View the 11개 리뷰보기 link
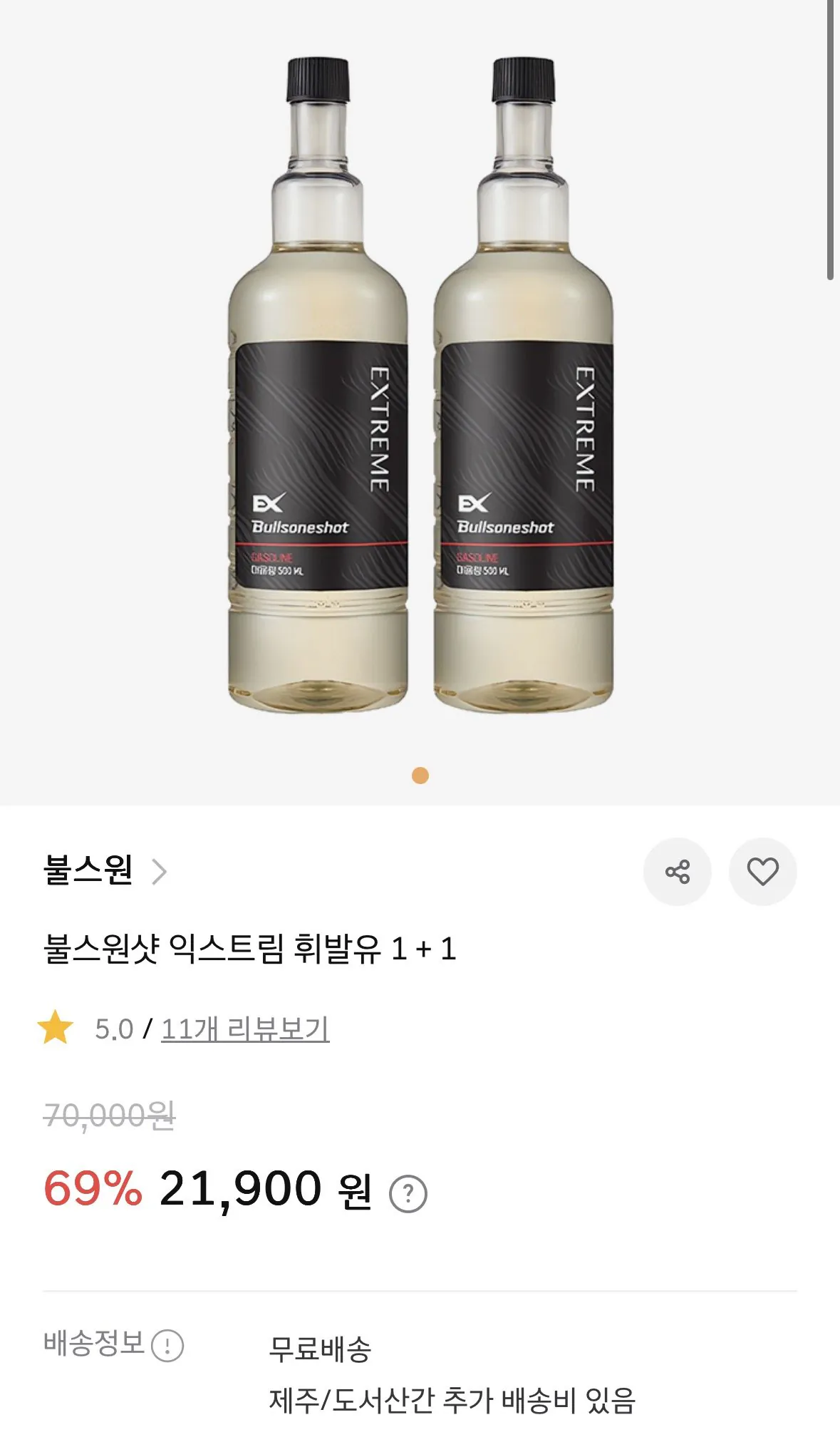The height and width of the screenshot is (1447, 840). pos(245,1029)
